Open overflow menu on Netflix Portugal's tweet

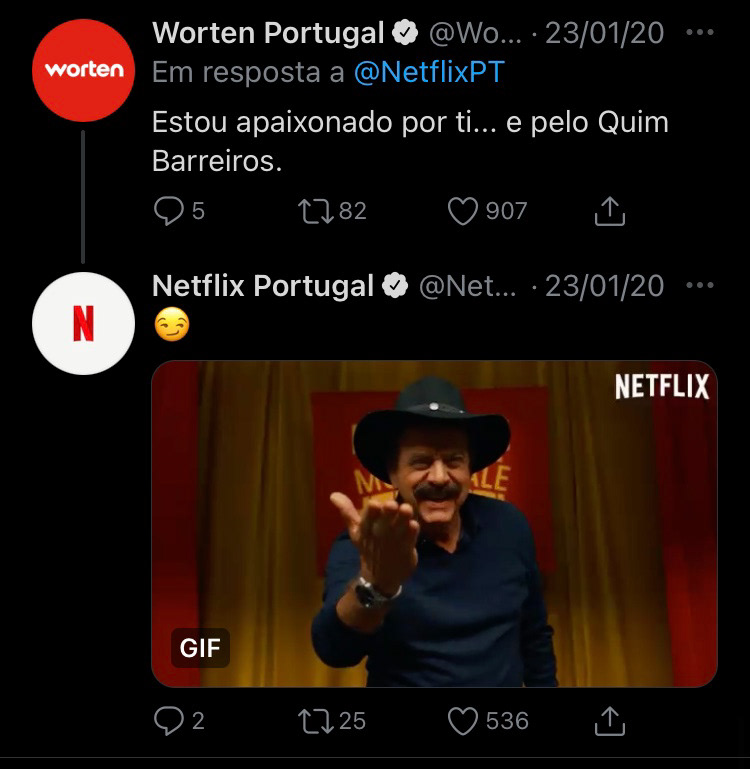[700, 286]
